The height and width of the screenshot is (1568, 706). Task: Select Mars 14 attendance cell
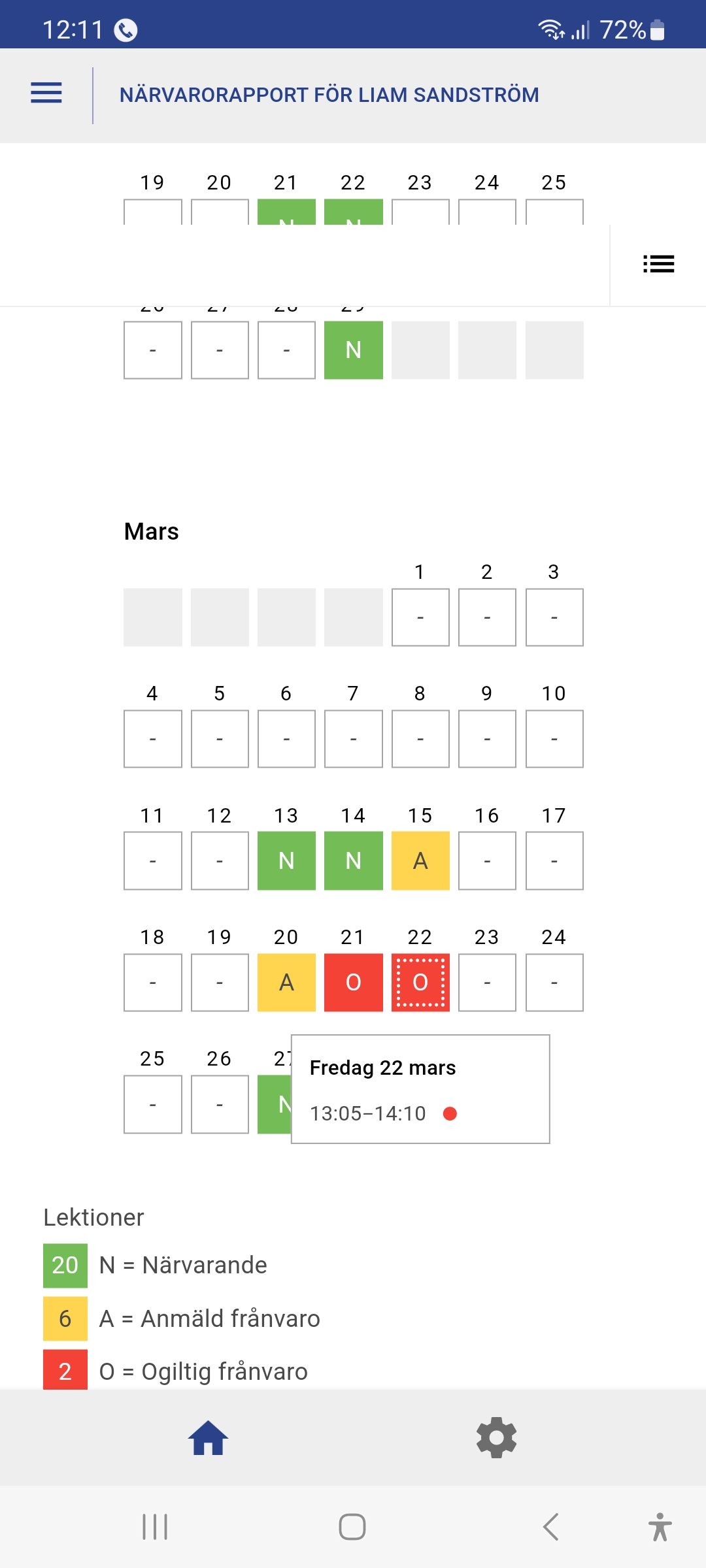click(x=353, y=860)
